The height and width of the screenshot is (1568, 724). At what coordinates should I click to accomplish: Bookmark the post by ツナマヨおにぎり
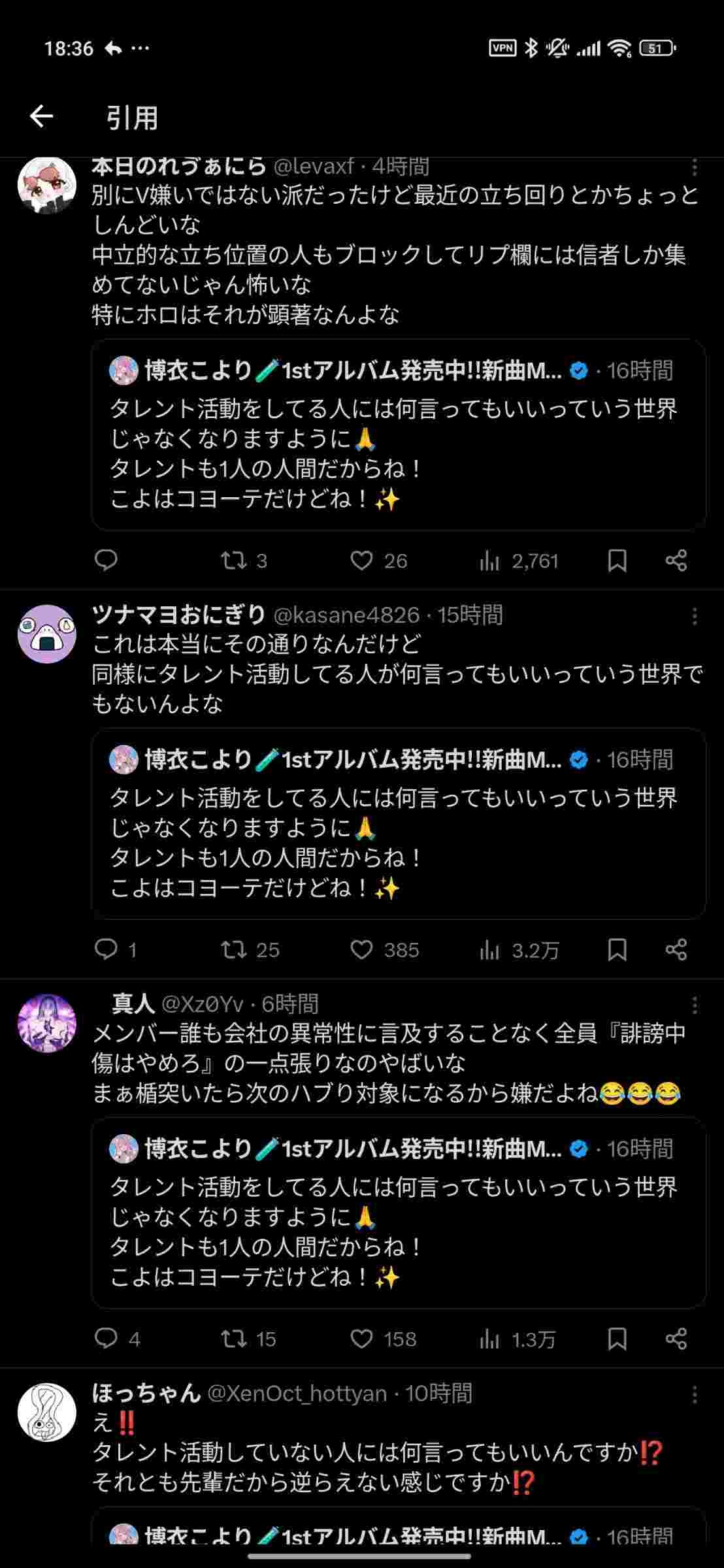click(x=617, y=949)
